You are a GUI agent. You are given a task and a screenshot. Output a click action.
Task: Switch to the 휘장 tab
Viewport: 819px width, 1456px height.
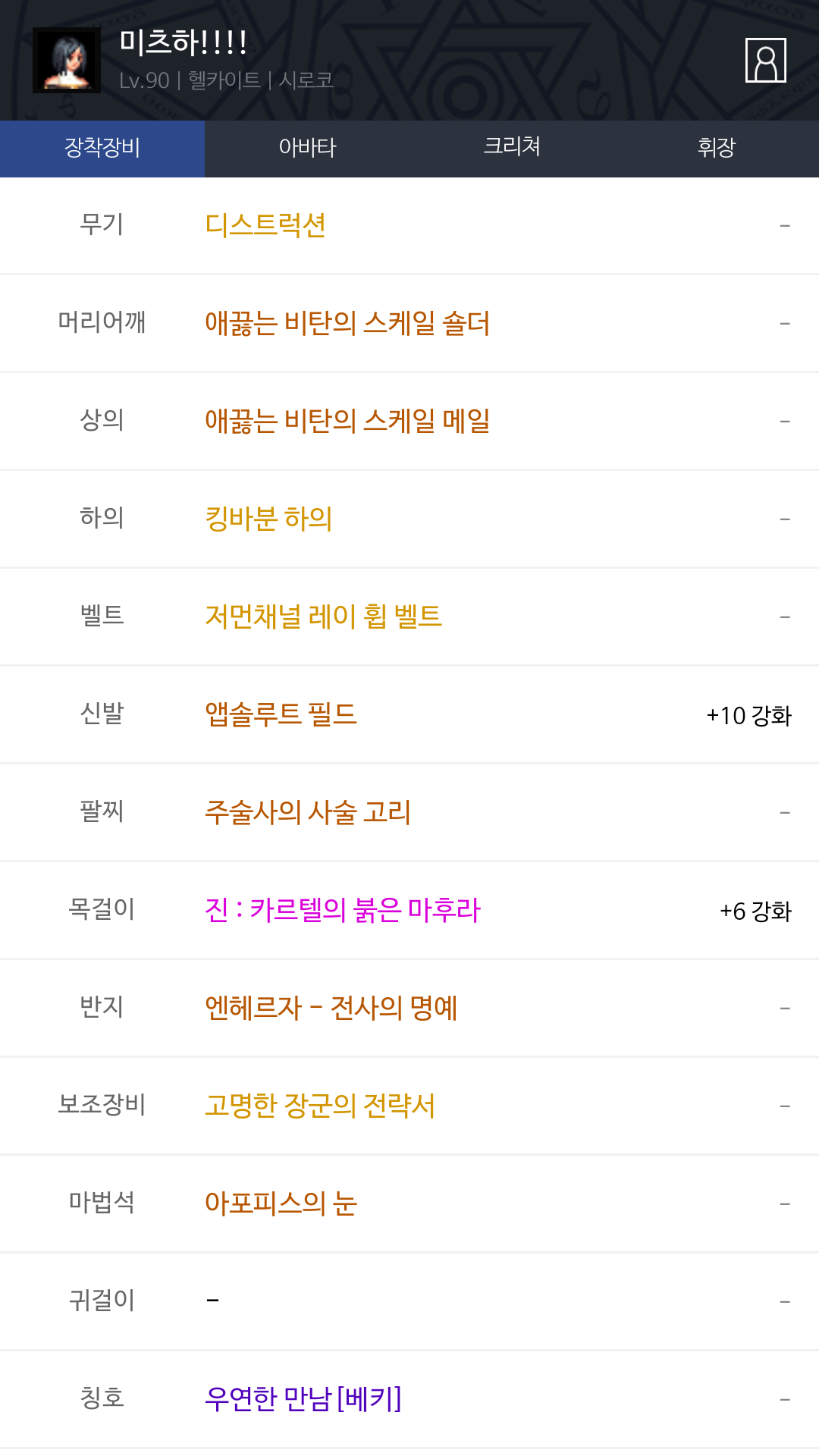[717, 148]
